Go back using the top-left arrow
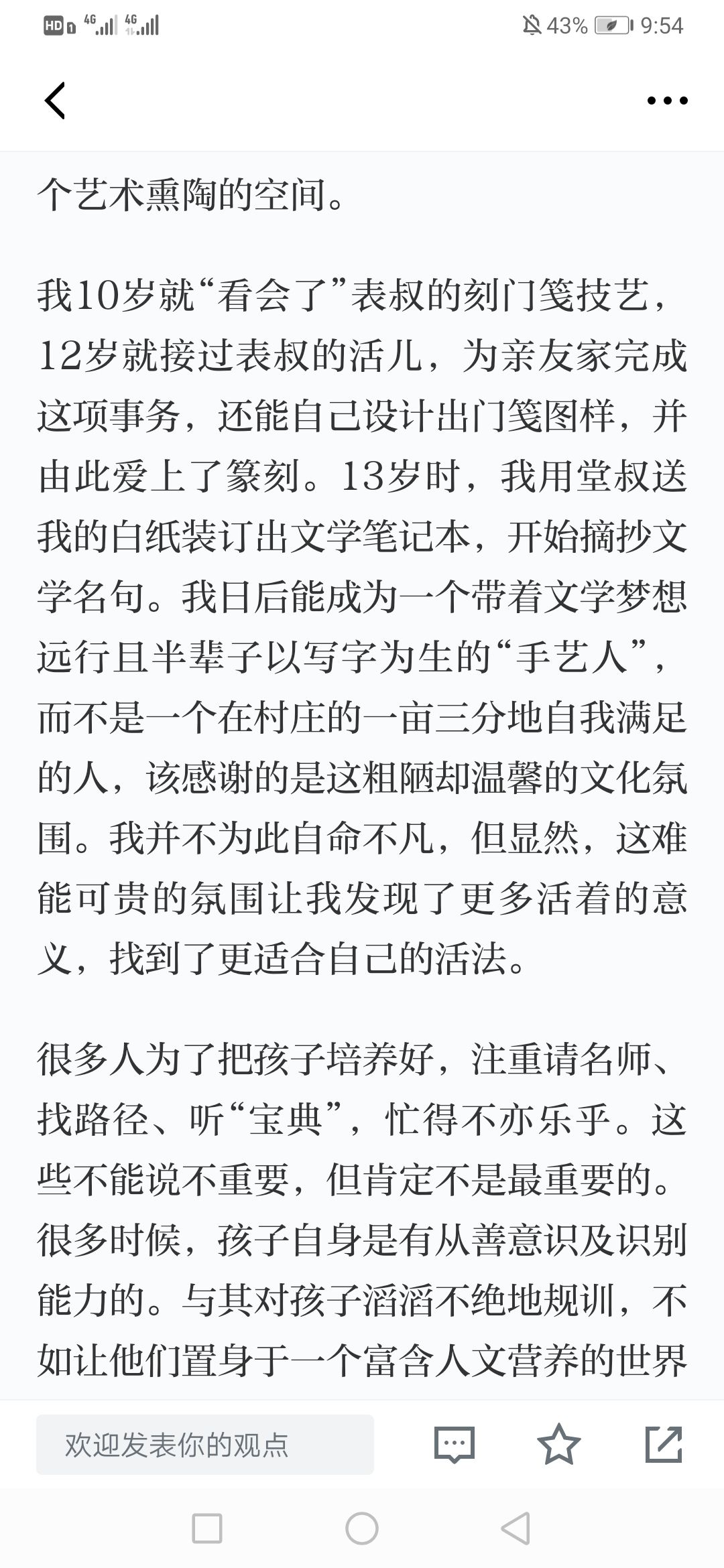The height and width of the screenshot is (1568, 724). [x=54, y=101]
